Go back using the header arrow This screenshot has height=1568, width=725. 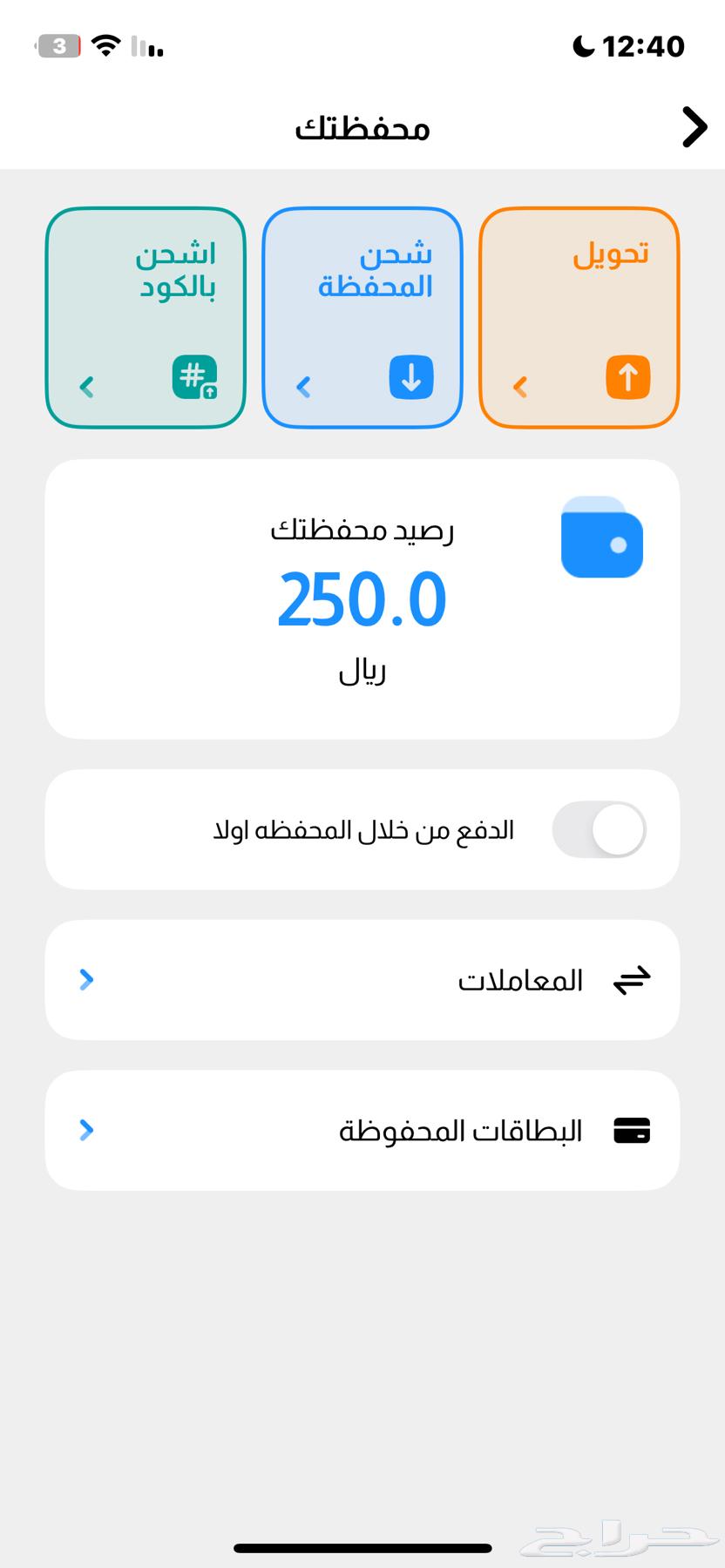pyautogui.click(x=694, y=128)
